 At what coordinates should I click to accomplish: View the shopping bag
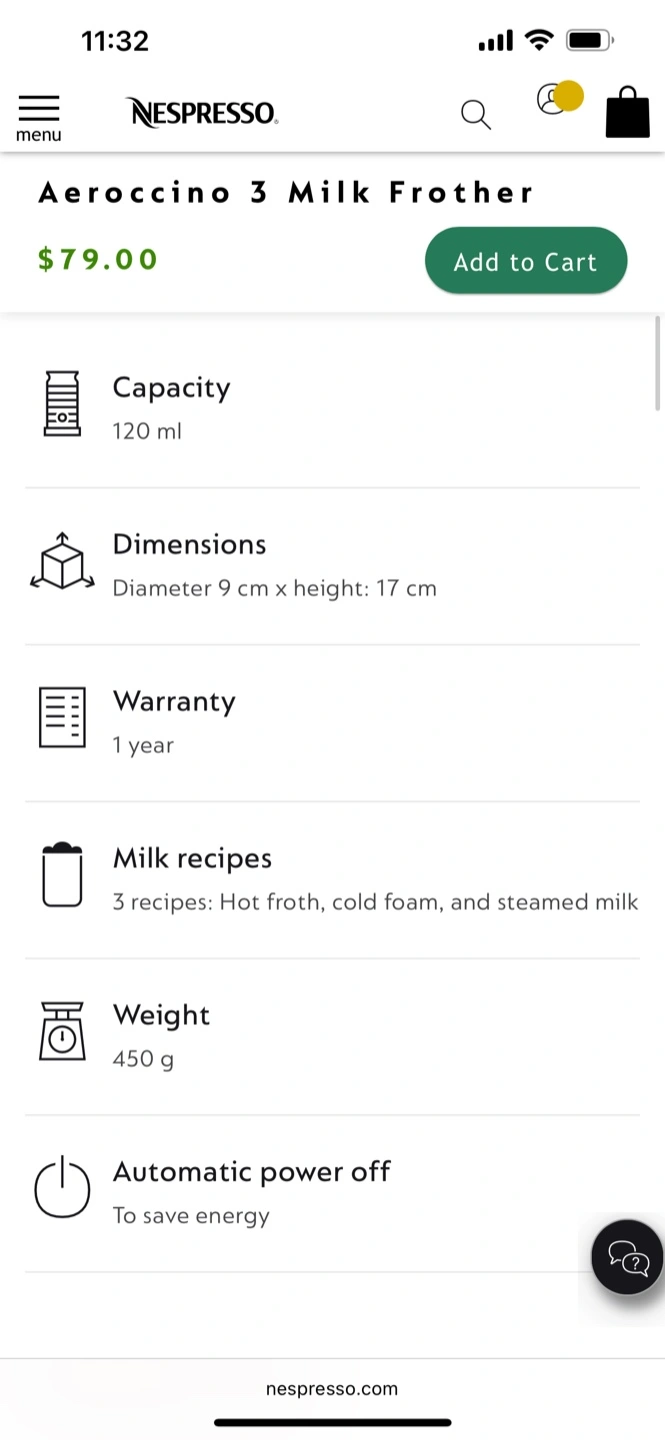coord(628,112)
